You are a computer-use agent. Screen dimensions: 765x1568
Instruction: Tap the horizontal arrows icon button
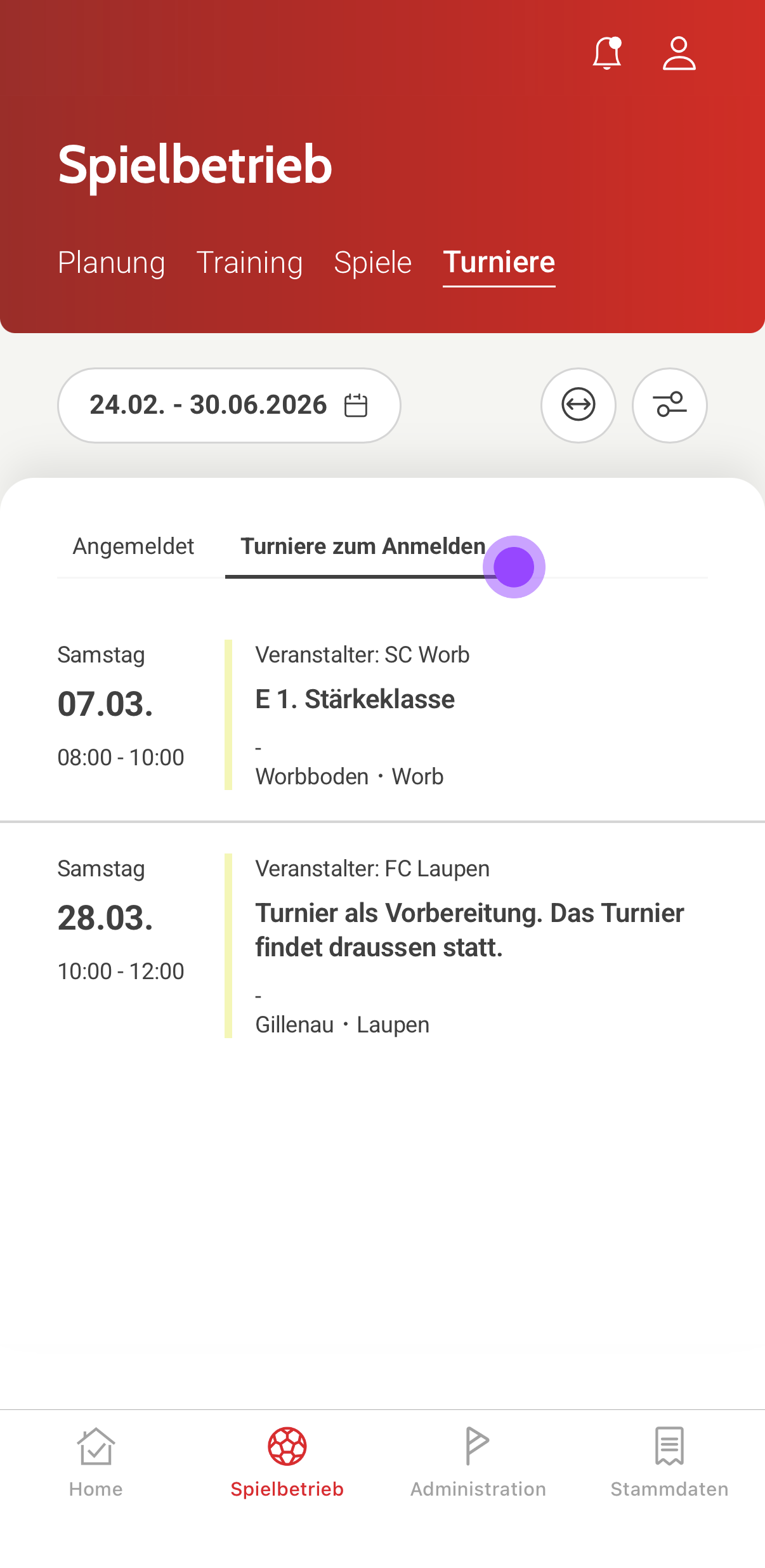pos(578,405)
